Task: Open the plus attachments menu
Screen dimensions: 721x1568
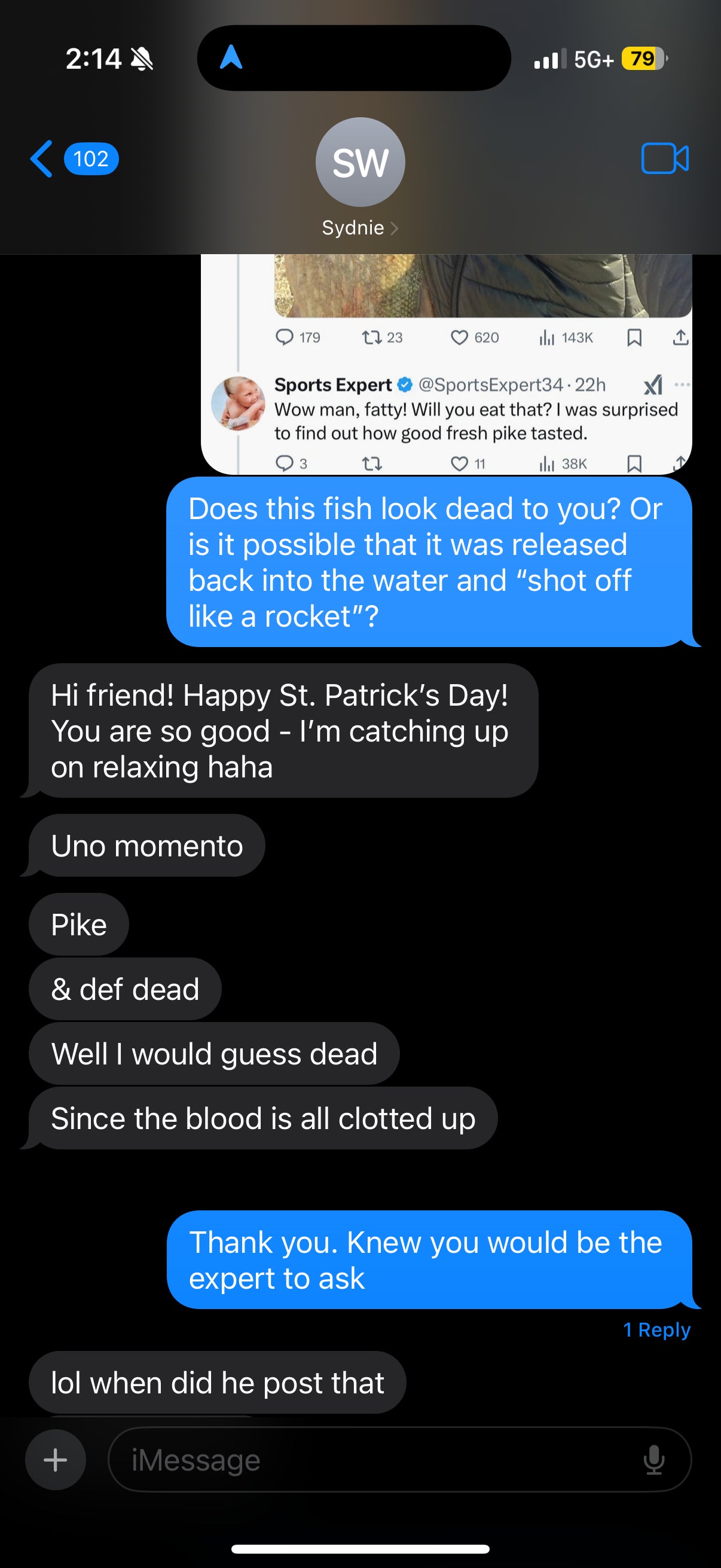Action: point(56,1460)
